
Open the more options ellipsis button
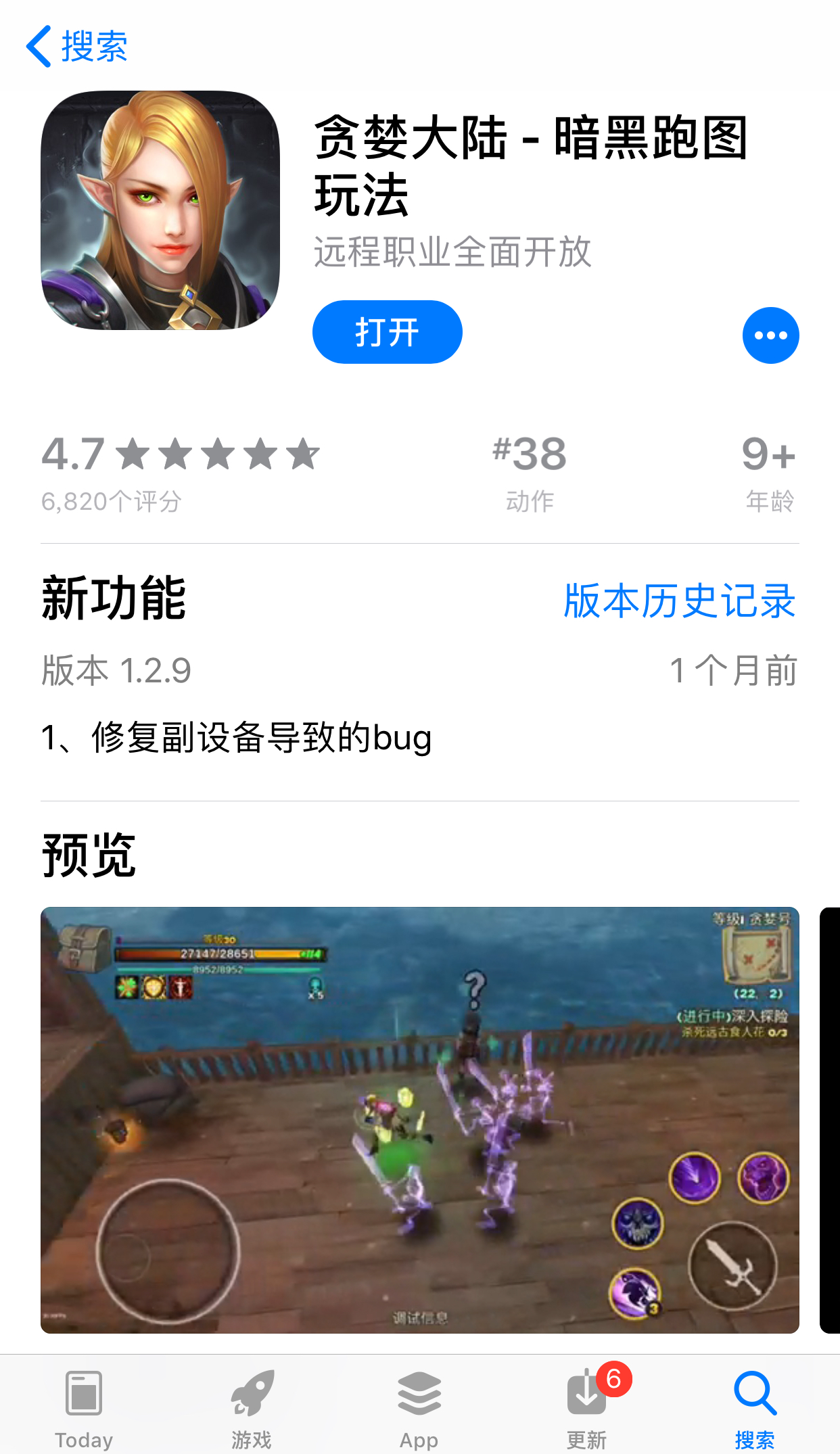tap(770, 335)
